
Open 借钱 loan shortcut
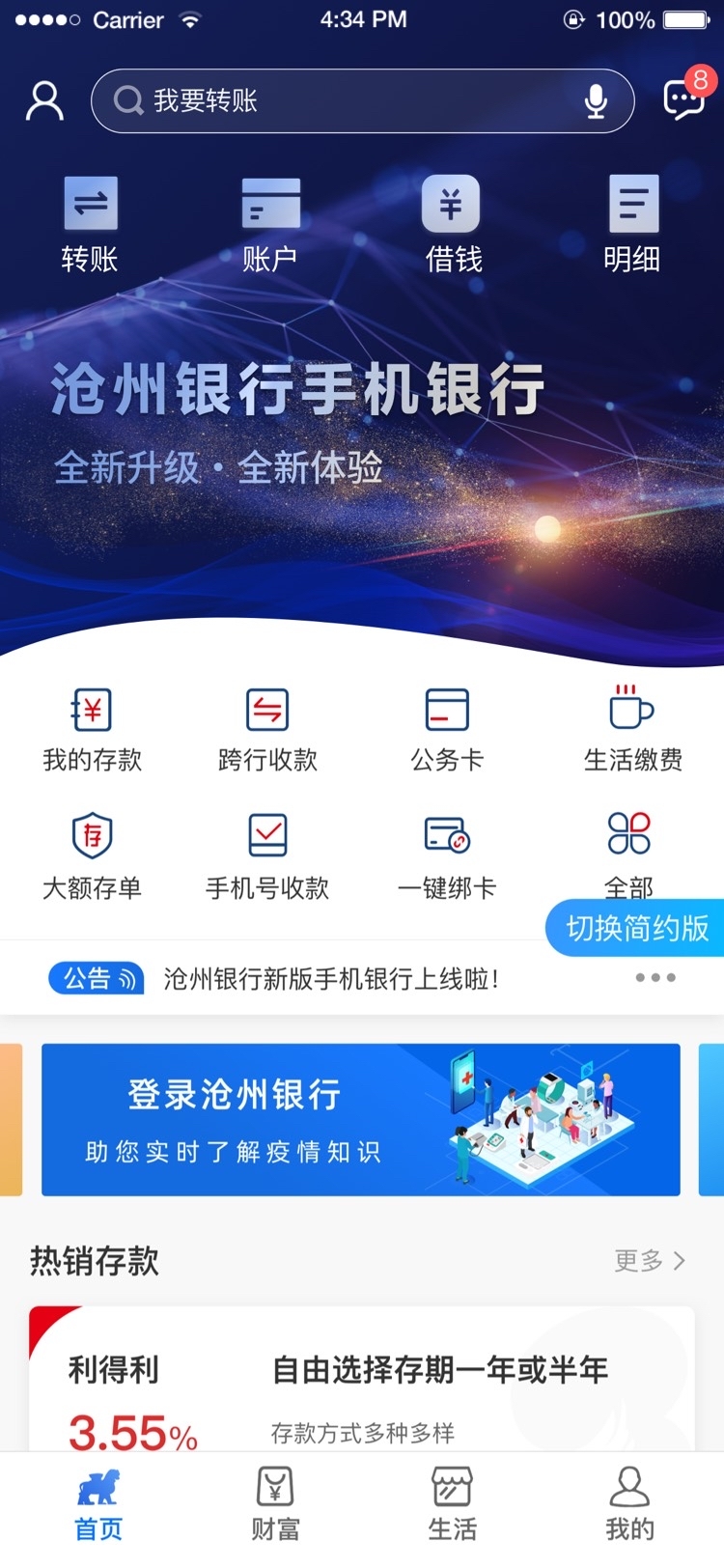pos(452,224)
